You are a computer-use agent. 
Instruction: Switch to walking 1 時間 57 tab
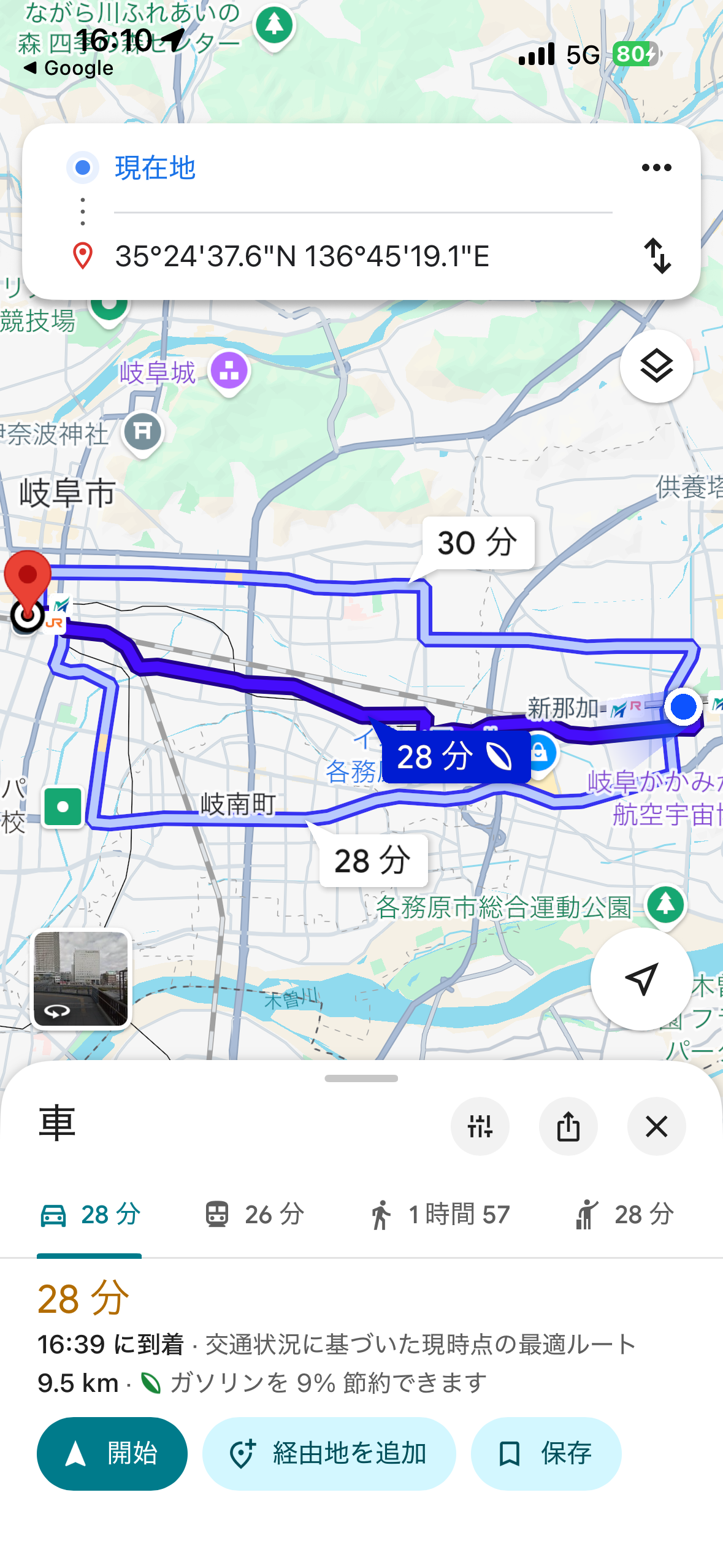(x=439, y=1215)
